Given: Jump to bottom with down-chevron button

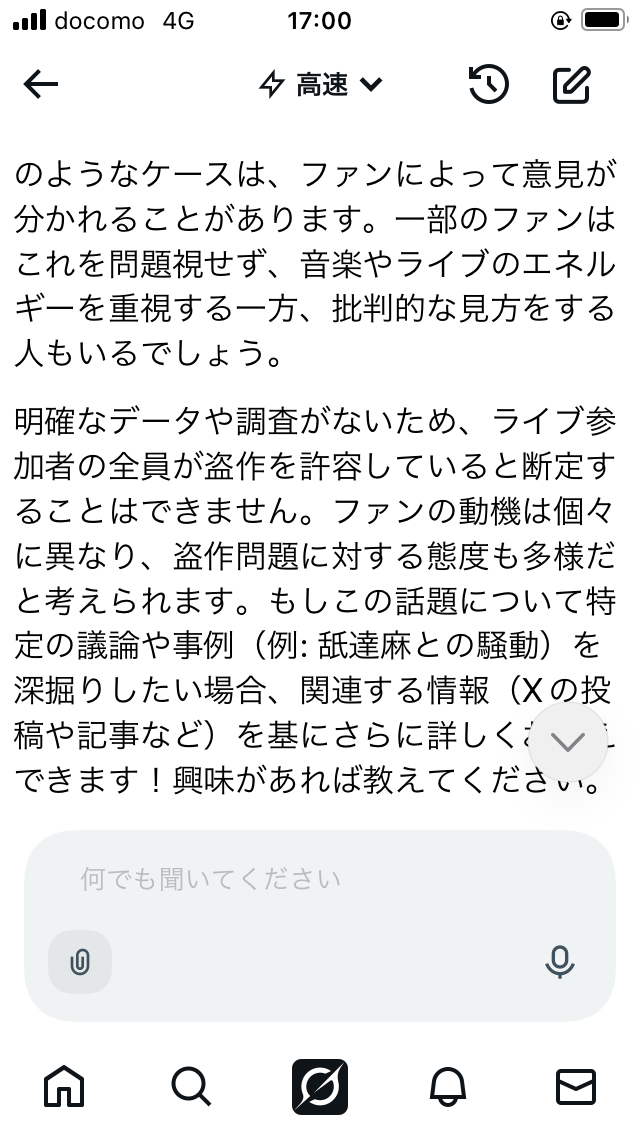Looking at the screenshot, I should coord(568,741).
